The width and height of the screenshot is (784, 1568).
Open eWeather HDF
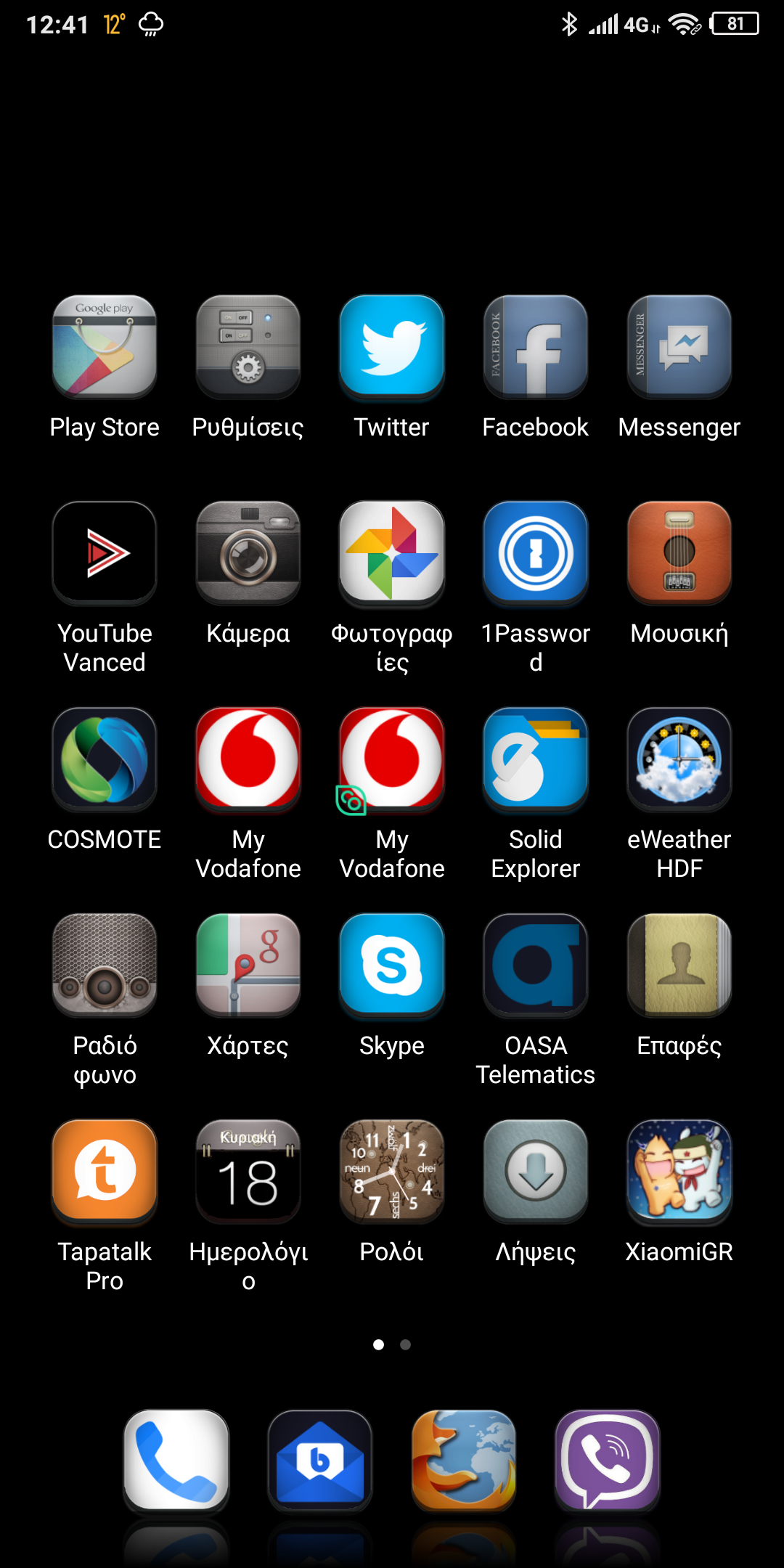(679, 759)
